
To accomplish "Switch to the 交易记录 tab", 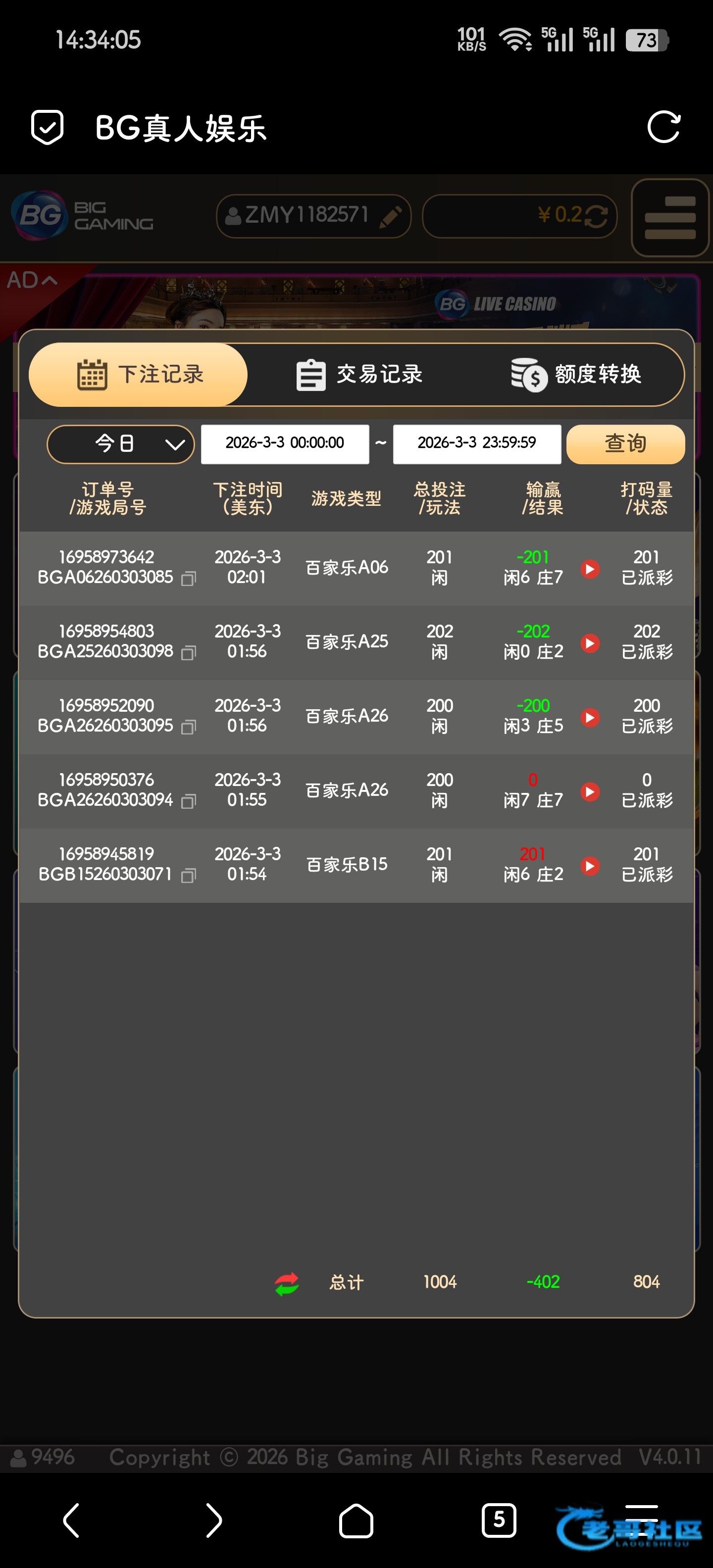I will [359, 374].
